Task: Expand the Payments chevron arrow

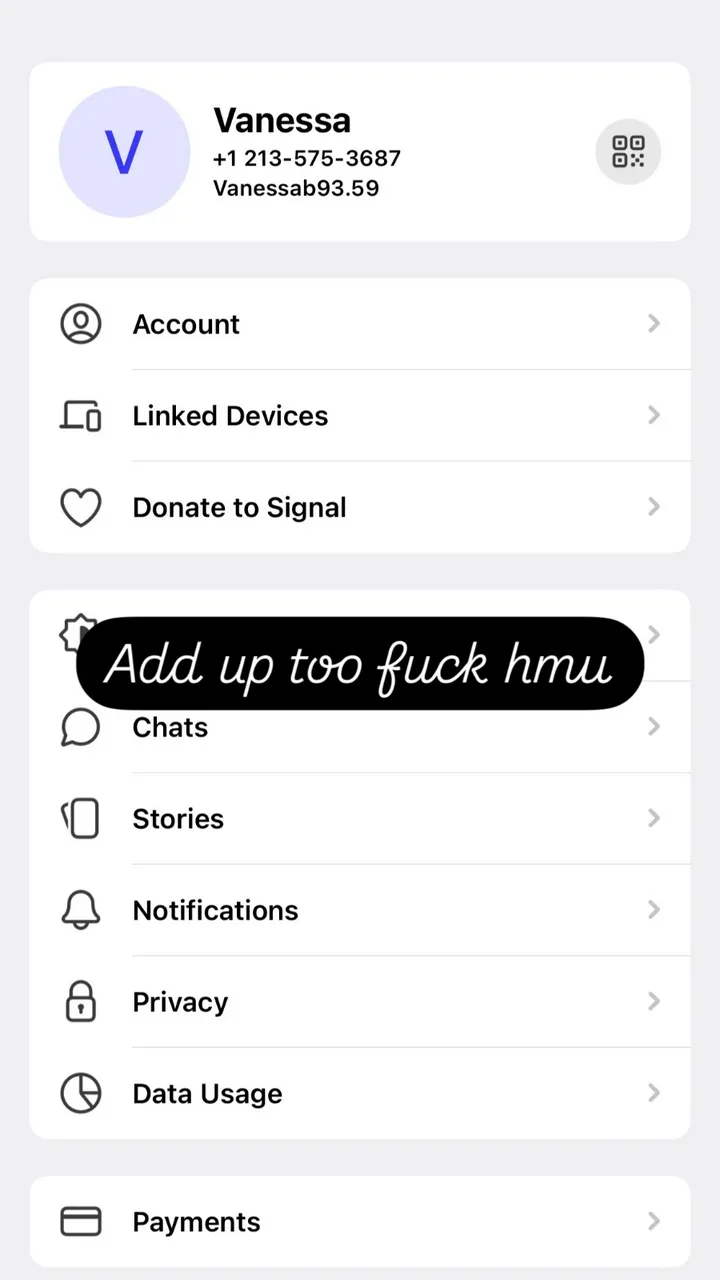Action: click(x=654, y=1221)
